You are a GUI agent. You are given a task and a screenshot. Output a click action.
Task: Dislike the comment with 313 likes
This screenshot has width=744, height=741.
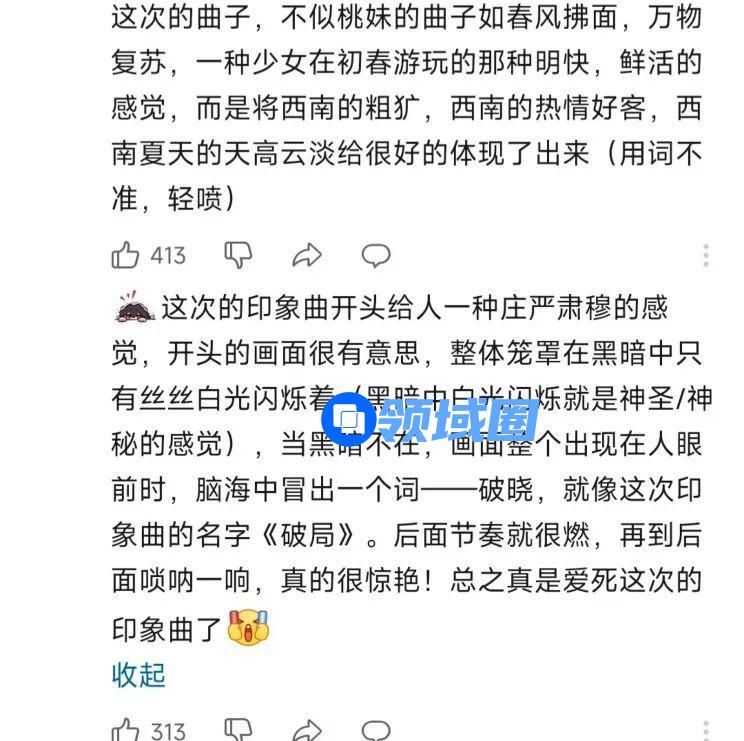(238, 730)
